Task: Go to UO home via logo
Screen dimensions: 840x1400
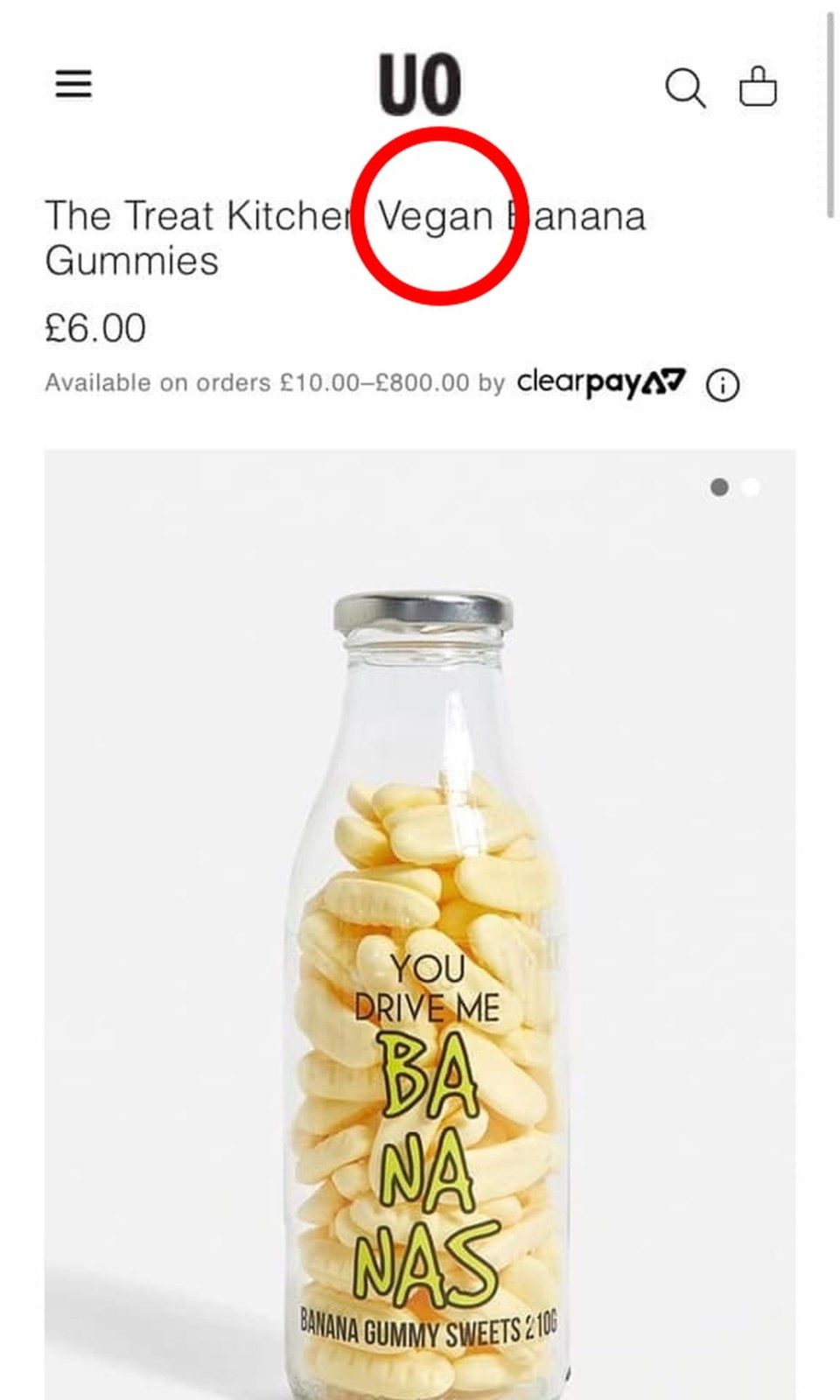Action: (420, 85)
